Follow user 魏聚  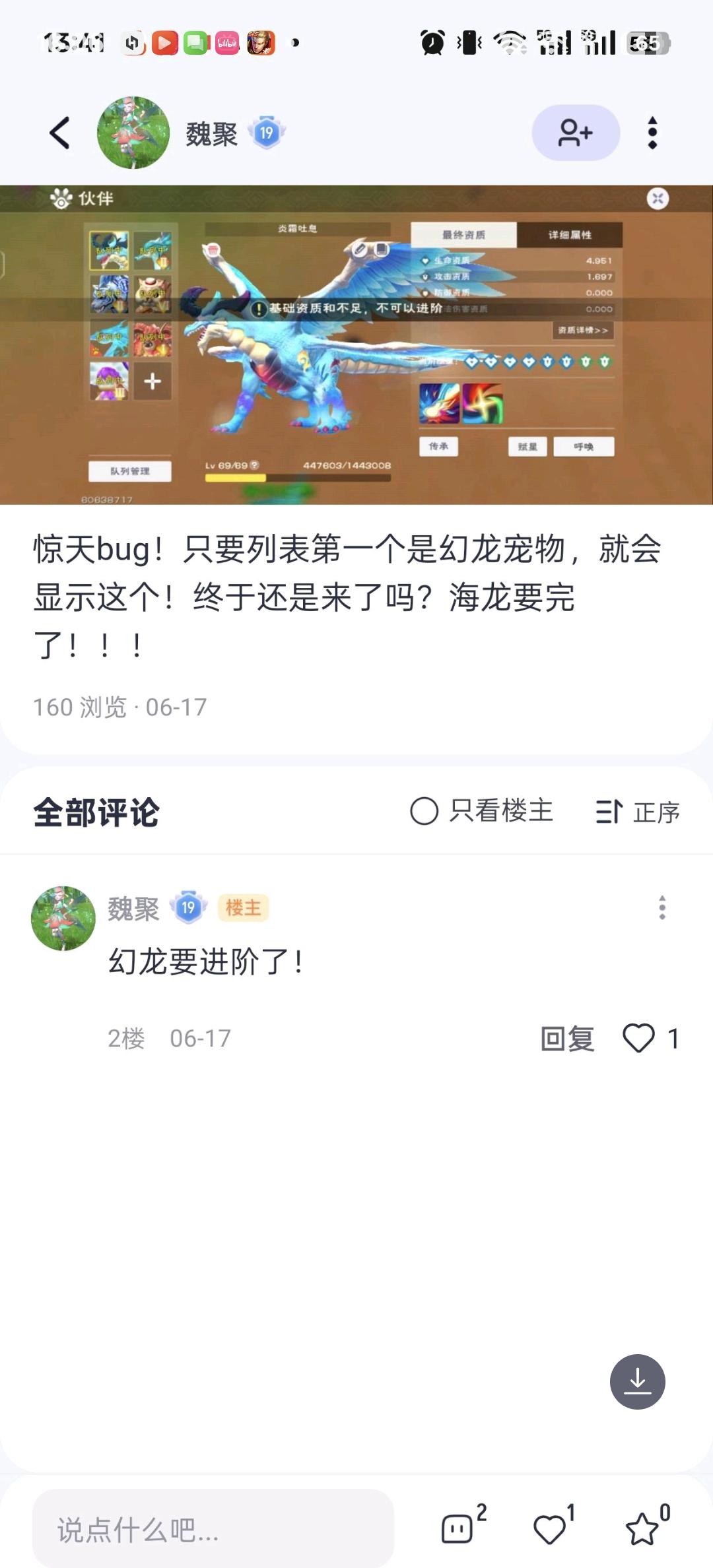[575, 133]
